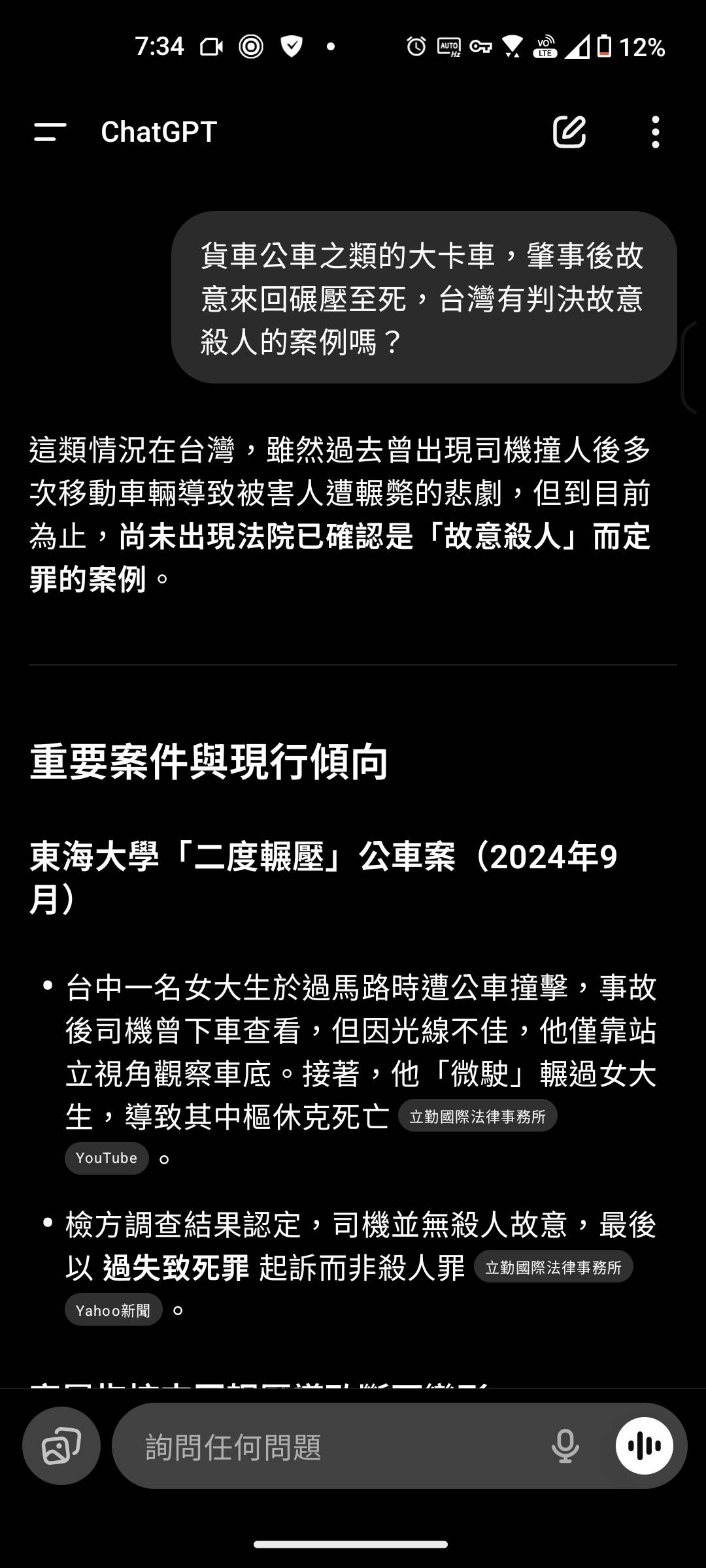706x1568 pixels.
Task: Open the Yahoo新聞 source chip
Action: pyautogui.click(x=113, y=1310)
